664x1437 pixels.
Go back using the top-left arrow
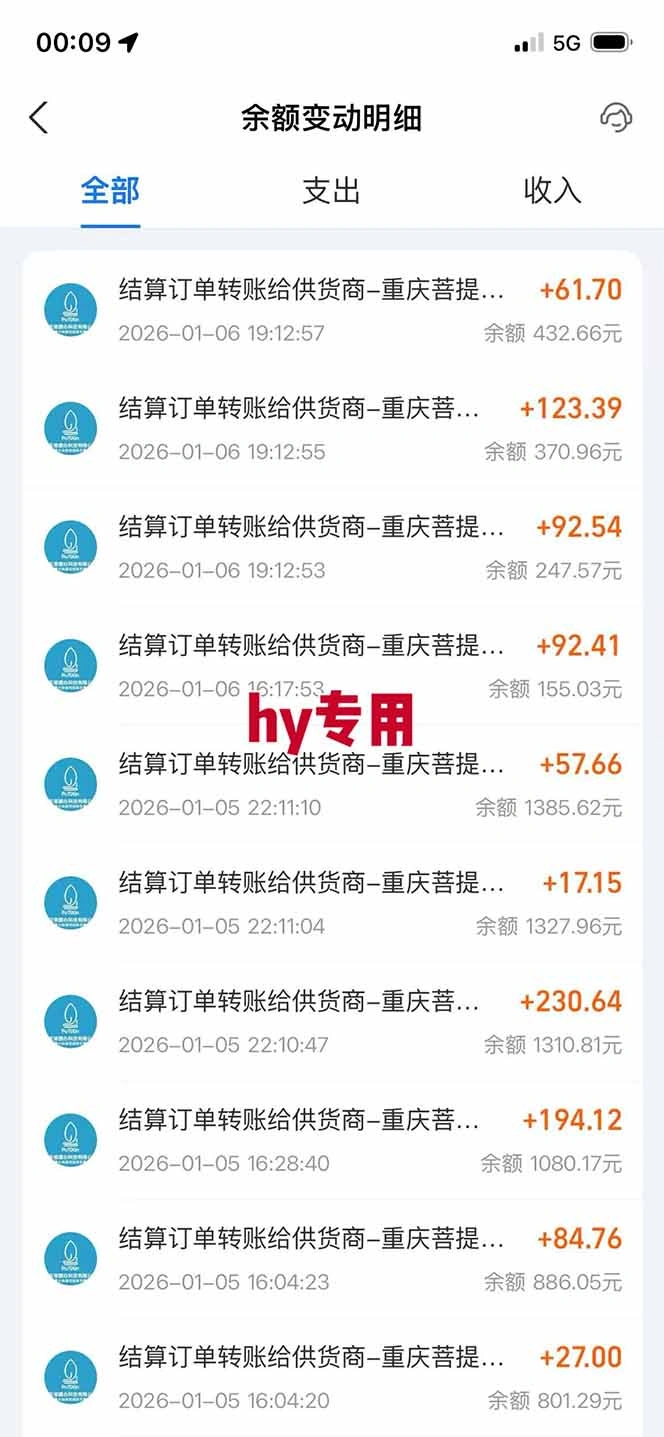click(38, 118)
